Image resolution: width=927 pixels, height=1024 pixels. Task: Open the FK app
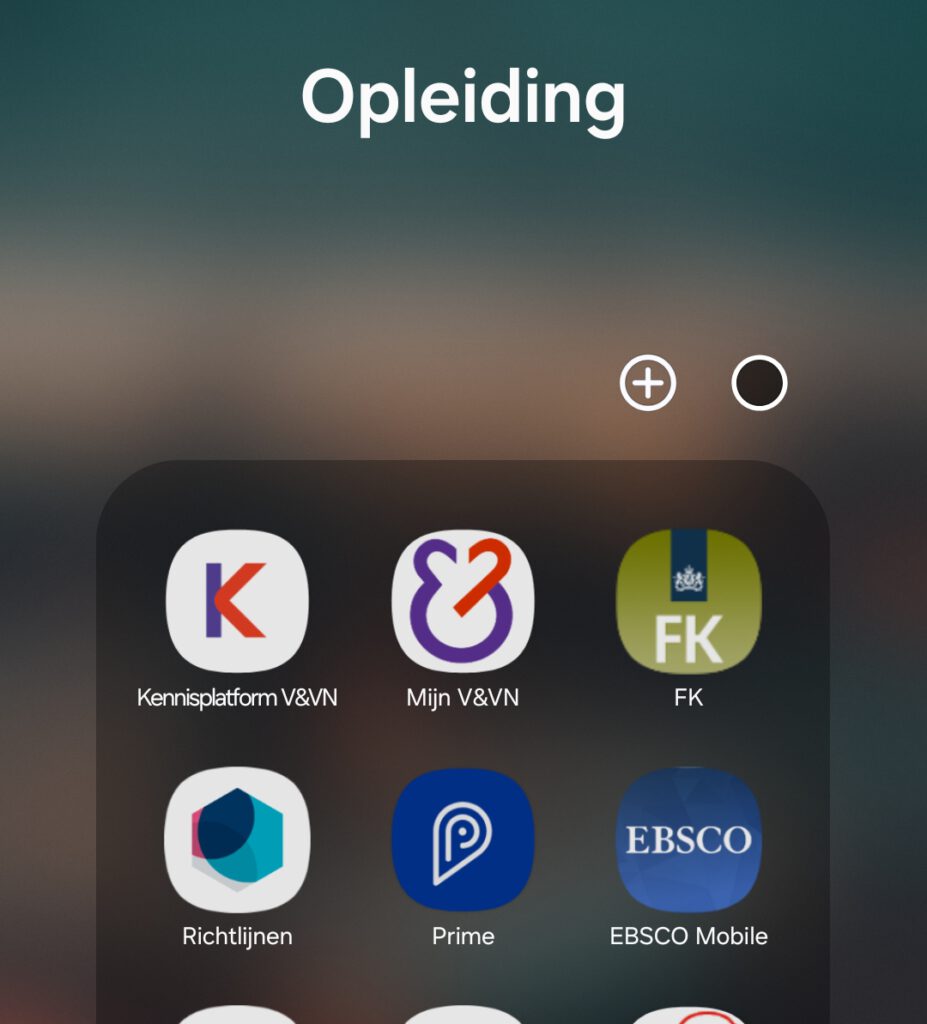[688, 601]
